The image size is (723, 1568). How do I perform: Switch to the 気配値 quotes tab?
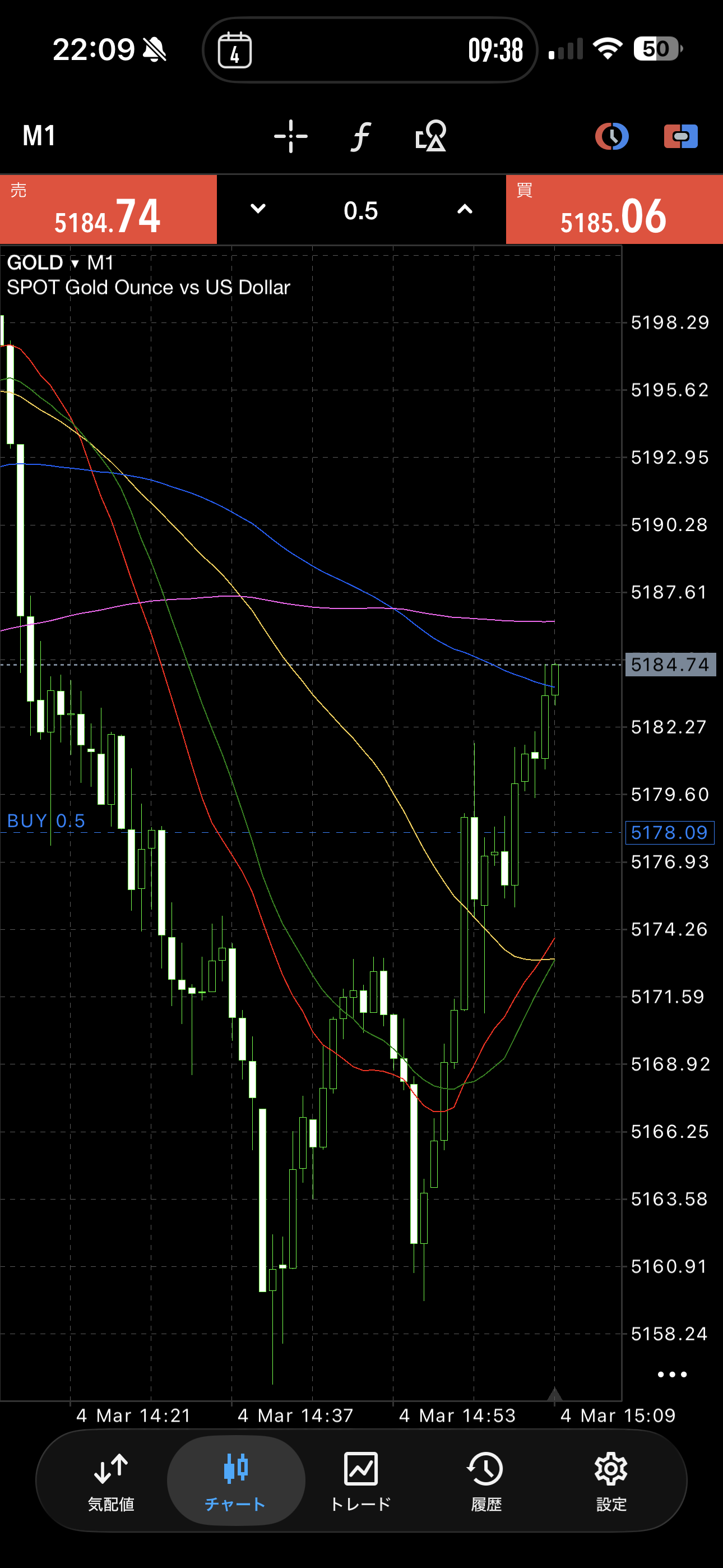pos(111,1481)
